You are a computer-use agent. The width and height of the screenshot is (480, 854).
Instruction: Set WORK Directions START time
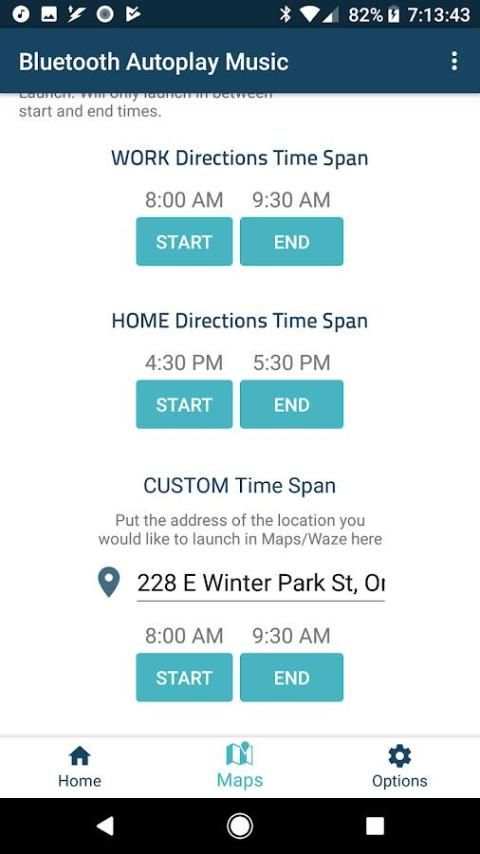[x=184, y=241]
